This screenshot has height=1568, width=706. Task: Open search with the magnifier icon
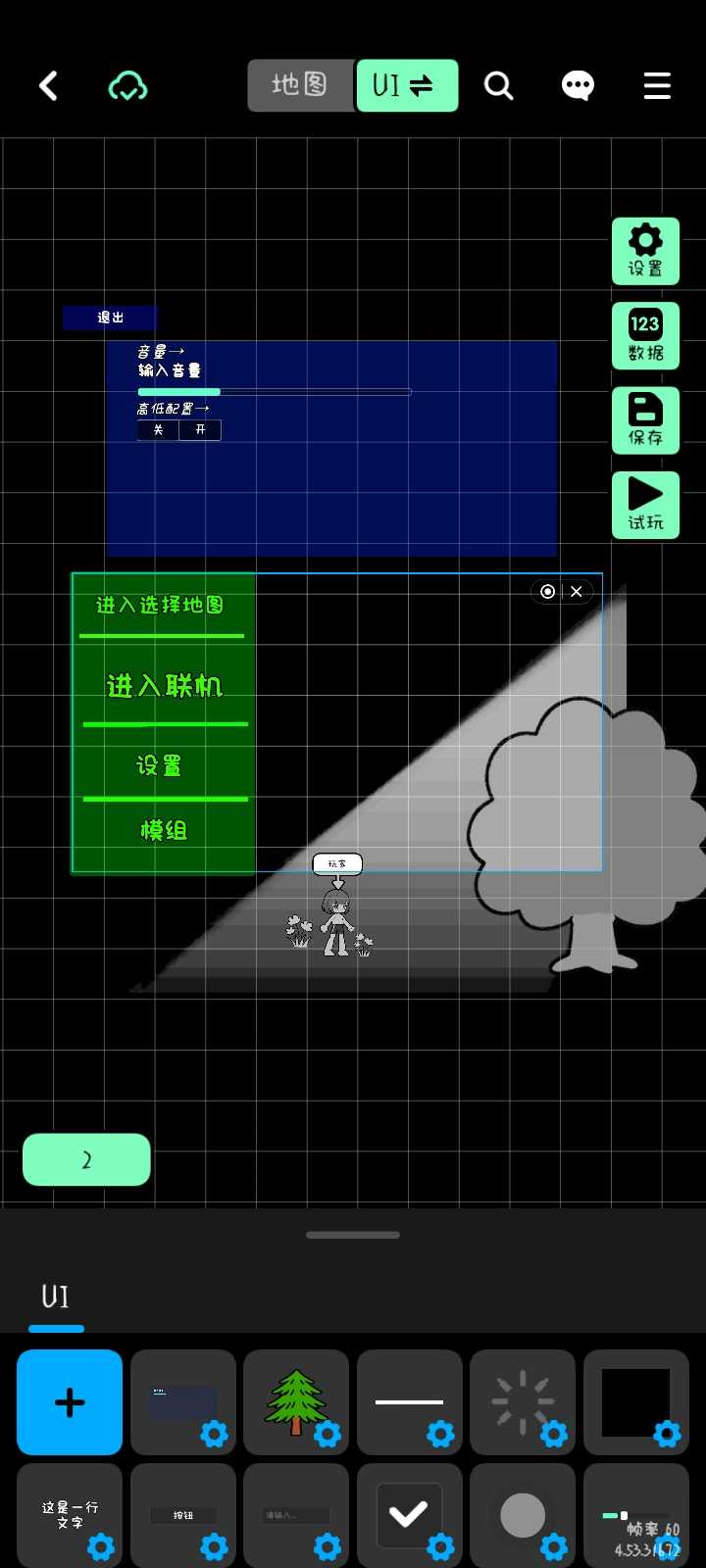pos(498,86)
